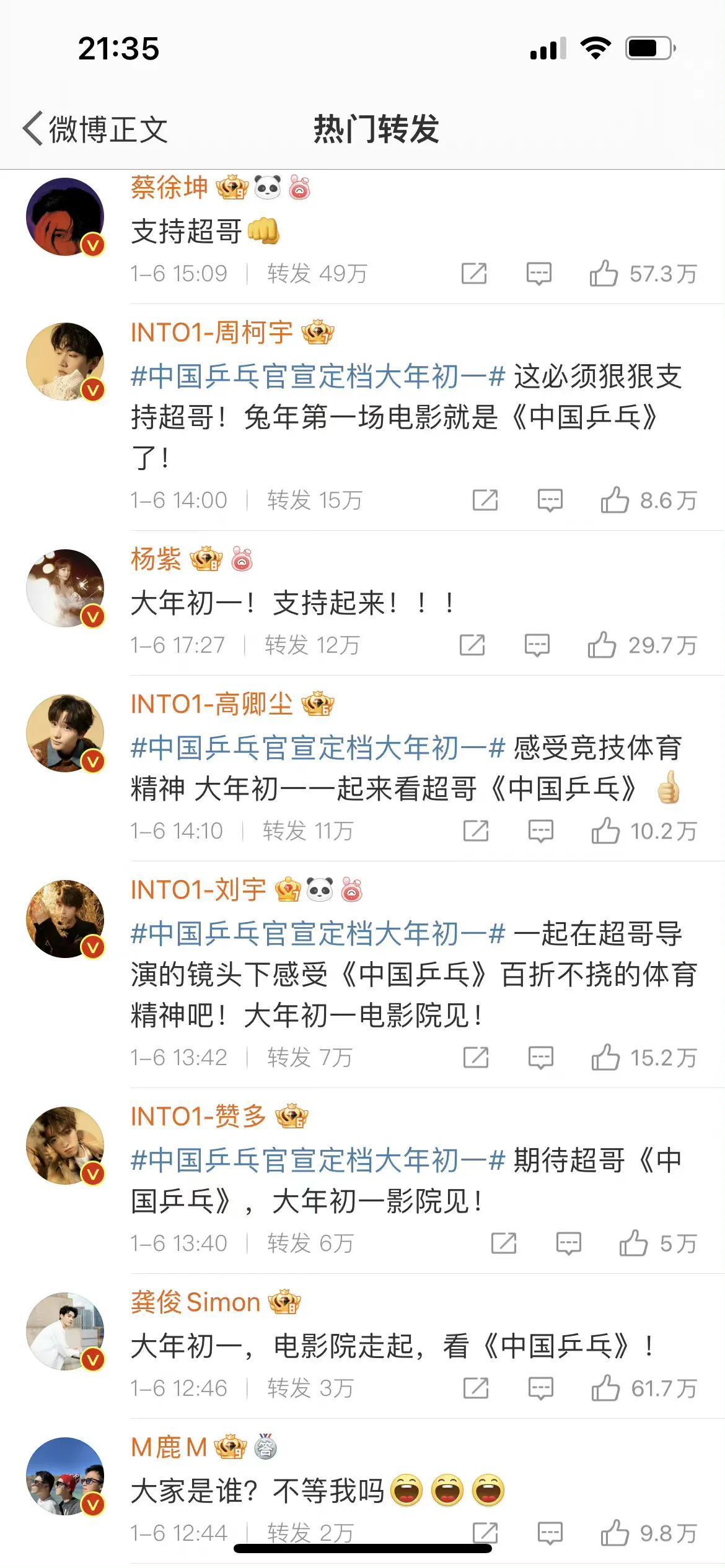
Task: Open 杨紫's username link
Action: [156, 559]
